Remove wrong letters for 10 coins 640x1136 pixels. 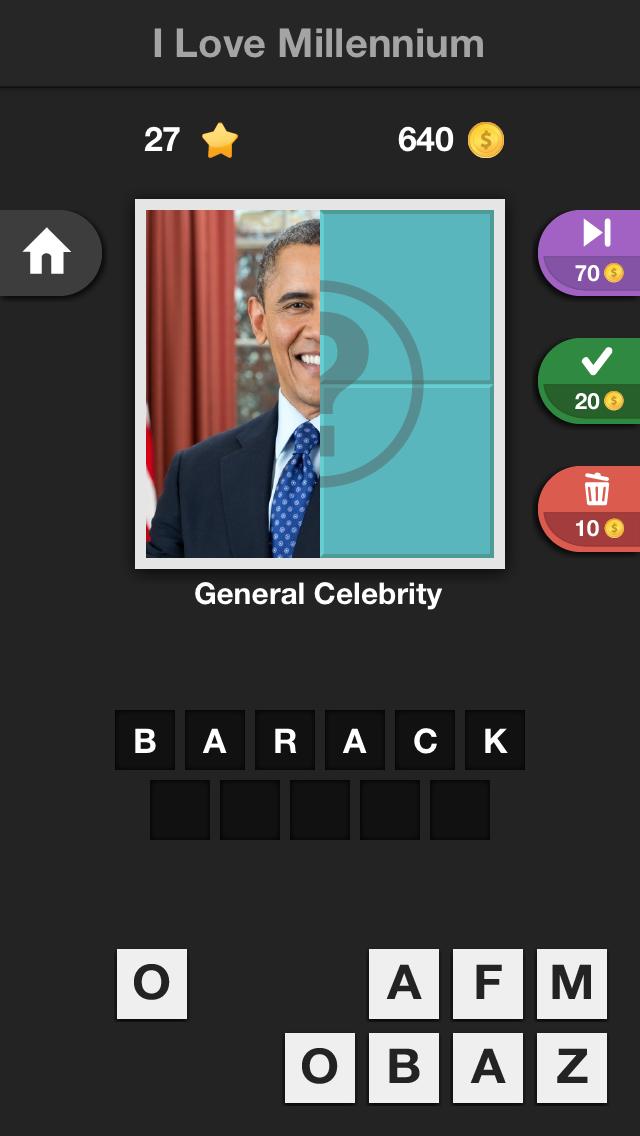[596, 508]
